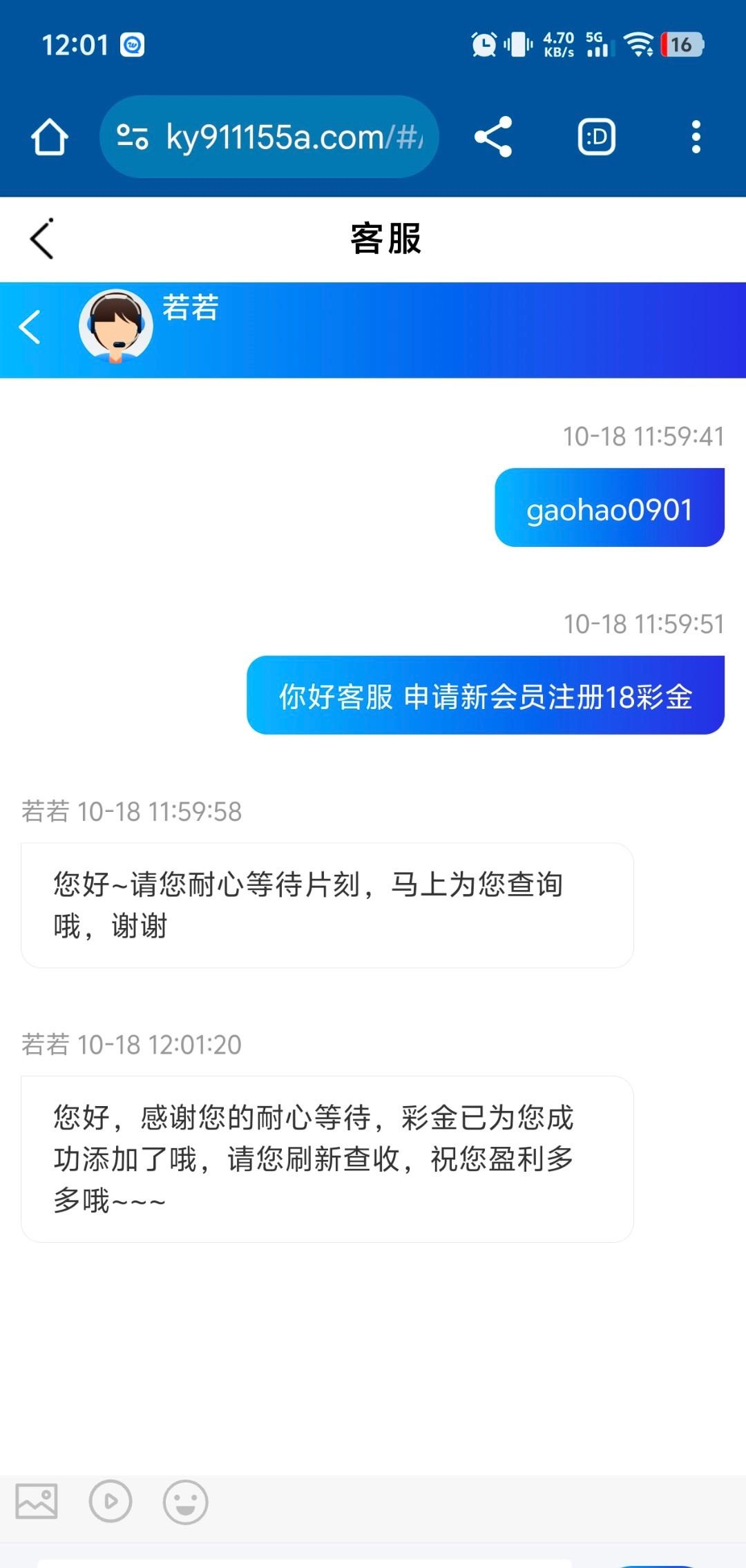Go to the browser home page

(50, 137)
